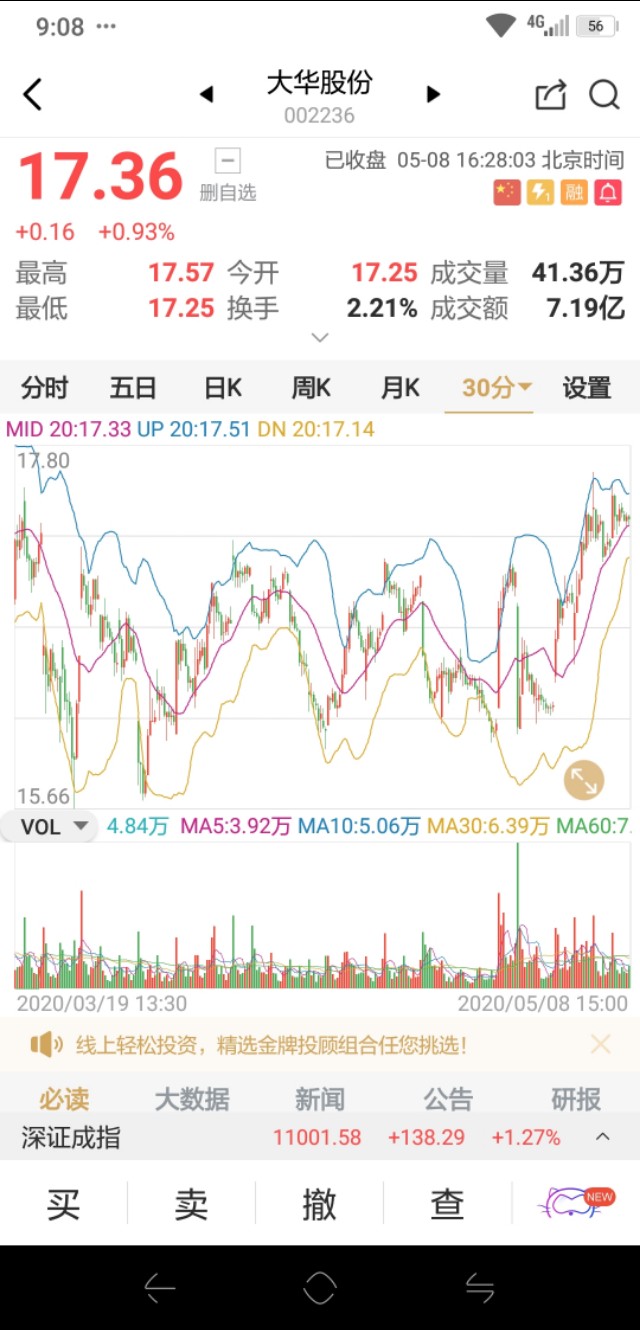Viewport: 640px width, 1330px height.
Task: Open chart 设置 settings
Action: coord(586,388)
